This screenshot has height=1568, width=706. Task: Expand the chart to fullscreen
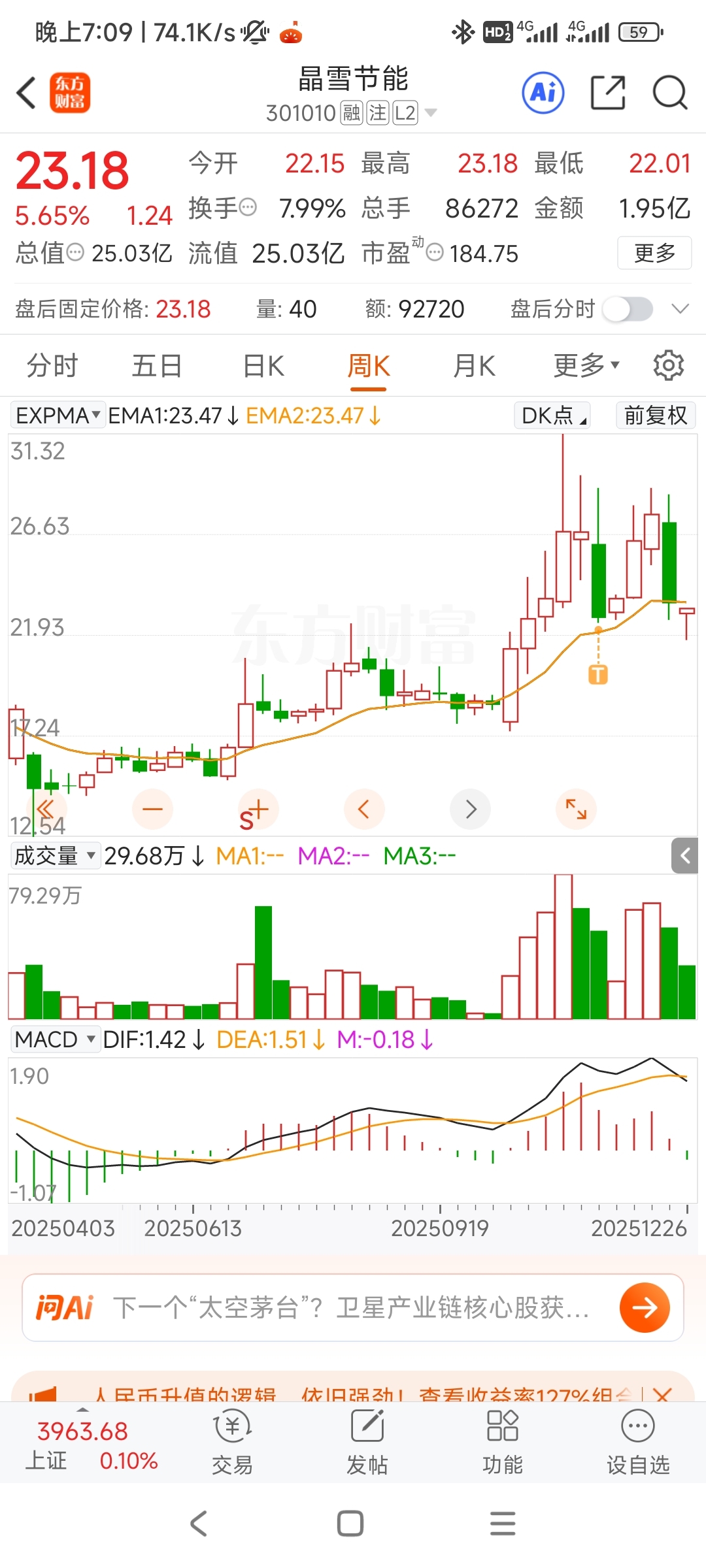tap(576, 809)
